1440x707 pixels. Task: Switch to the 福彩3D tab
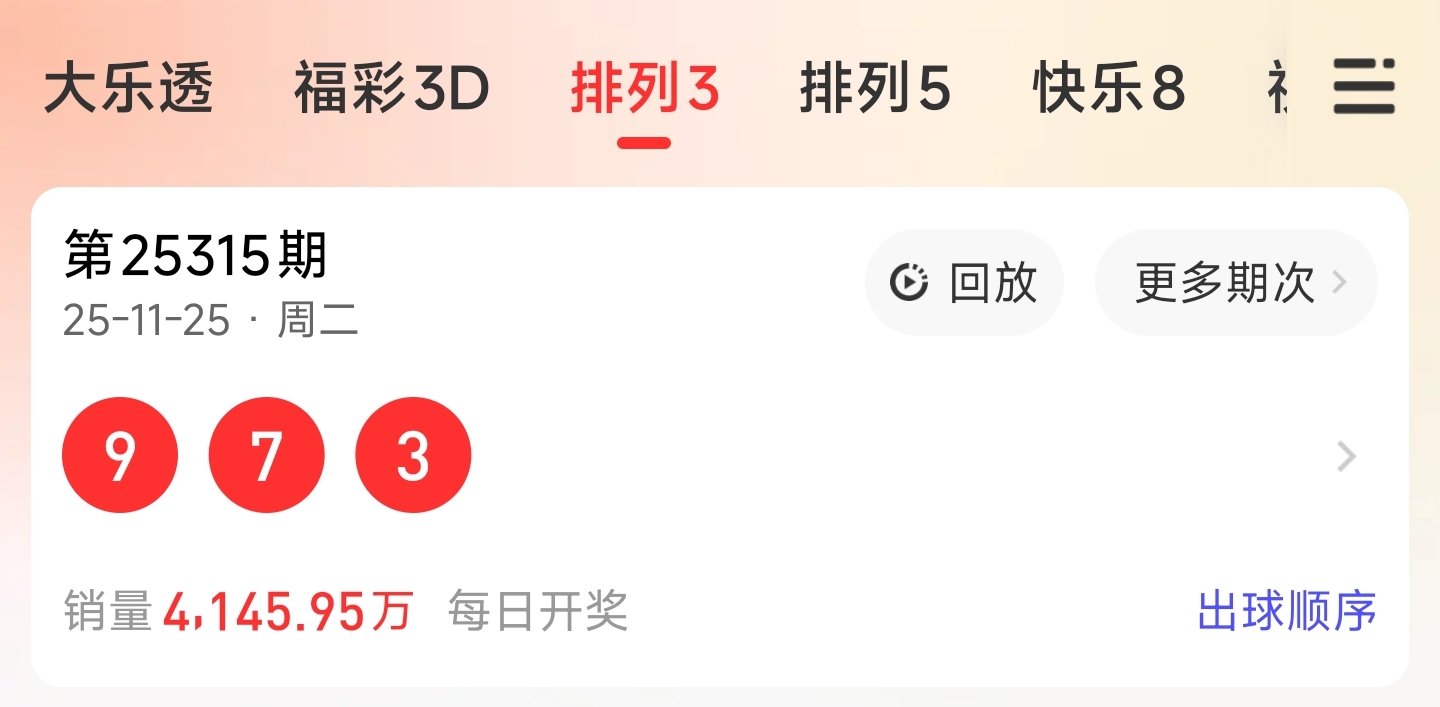point(391,89)
